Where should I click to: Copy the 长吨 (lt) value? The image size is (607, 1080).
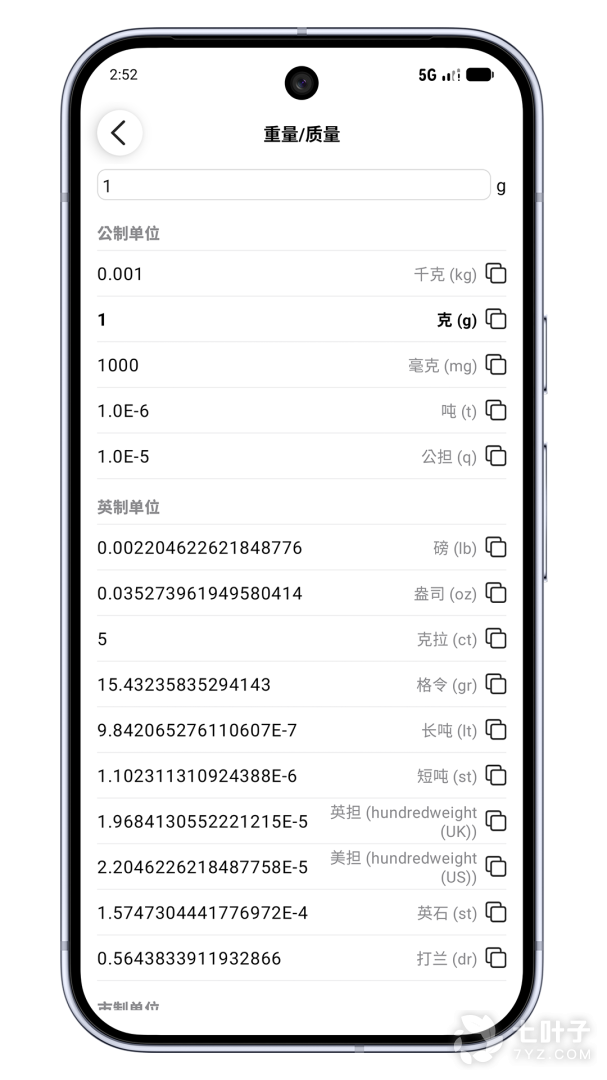coord(496,730)
